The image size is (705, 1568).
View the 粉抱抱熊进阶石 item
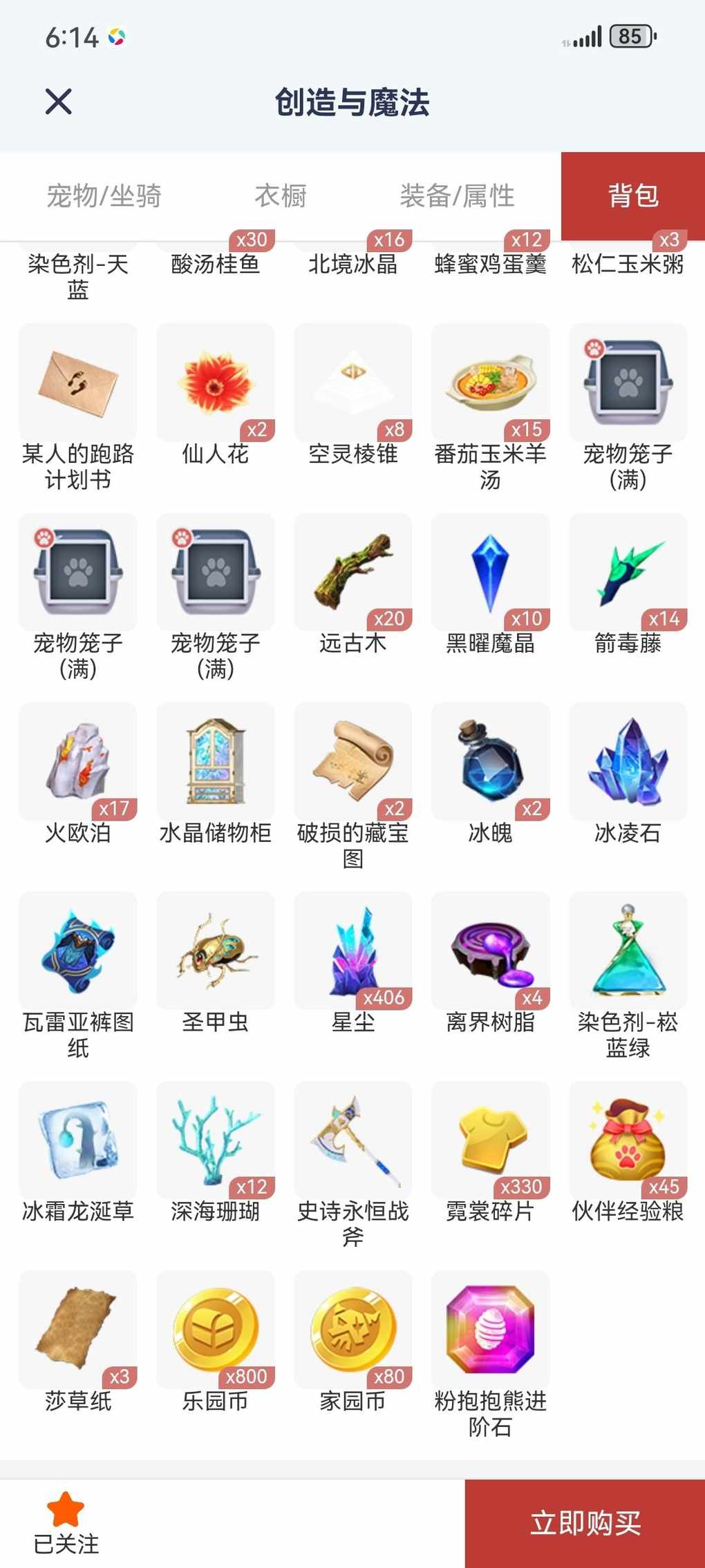click(x=490, y=1330)
